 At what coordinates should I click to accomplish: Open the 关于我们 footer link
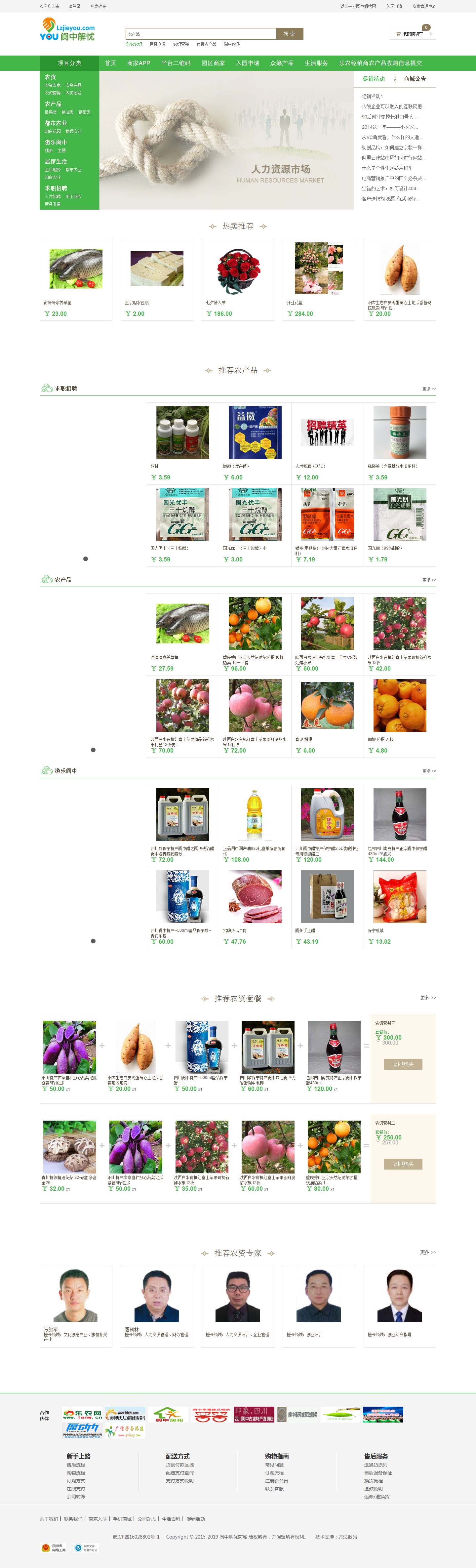[49, 1519]
